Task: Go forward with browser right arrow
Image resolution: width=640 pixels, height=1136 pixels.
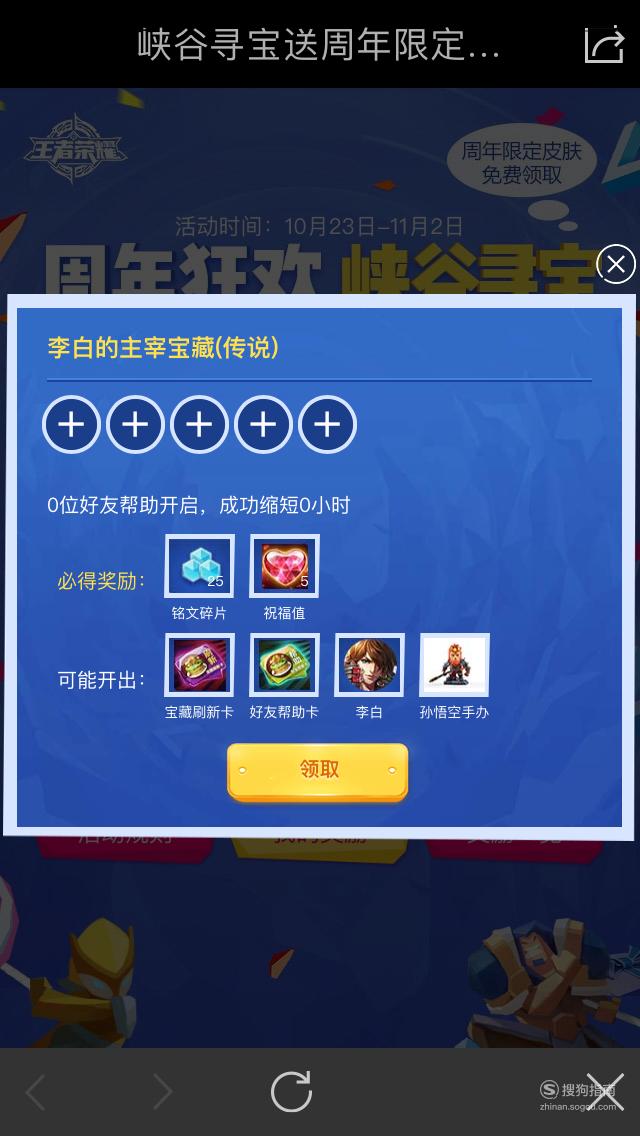Action: pos(162,1092)
